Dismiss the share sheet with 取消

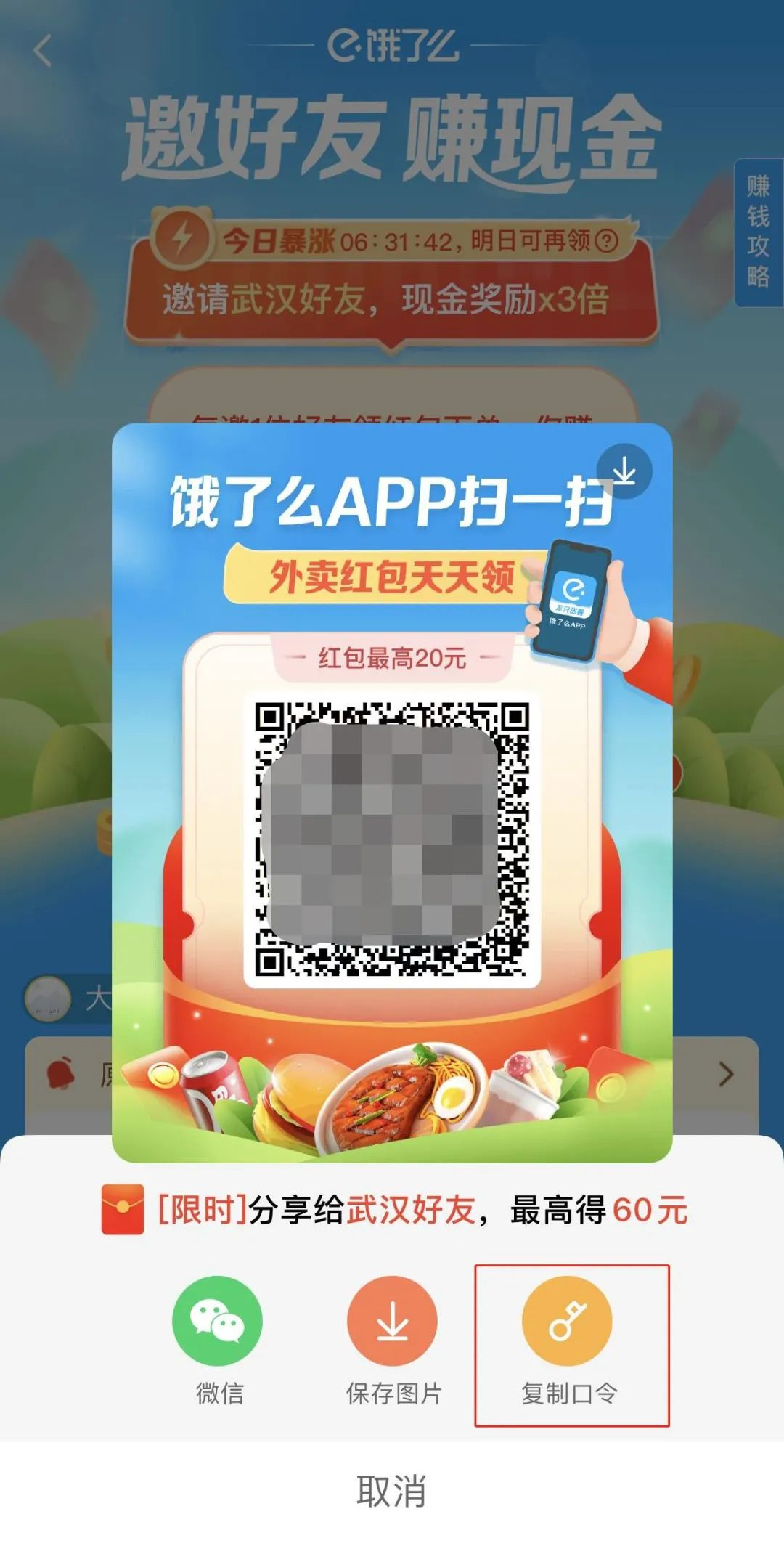(392, 1491)
